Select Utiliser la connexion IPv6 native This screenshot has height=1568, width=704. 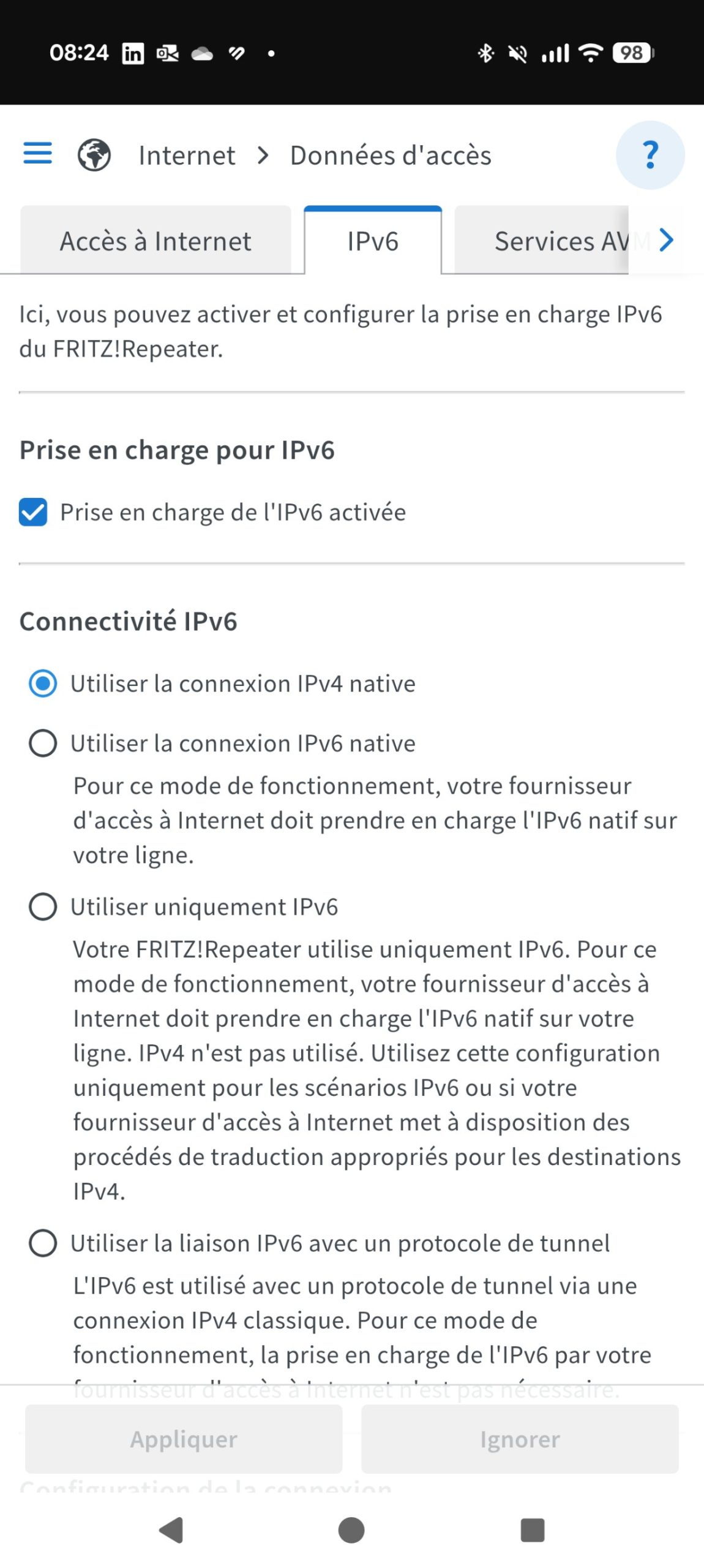(43, 744)
